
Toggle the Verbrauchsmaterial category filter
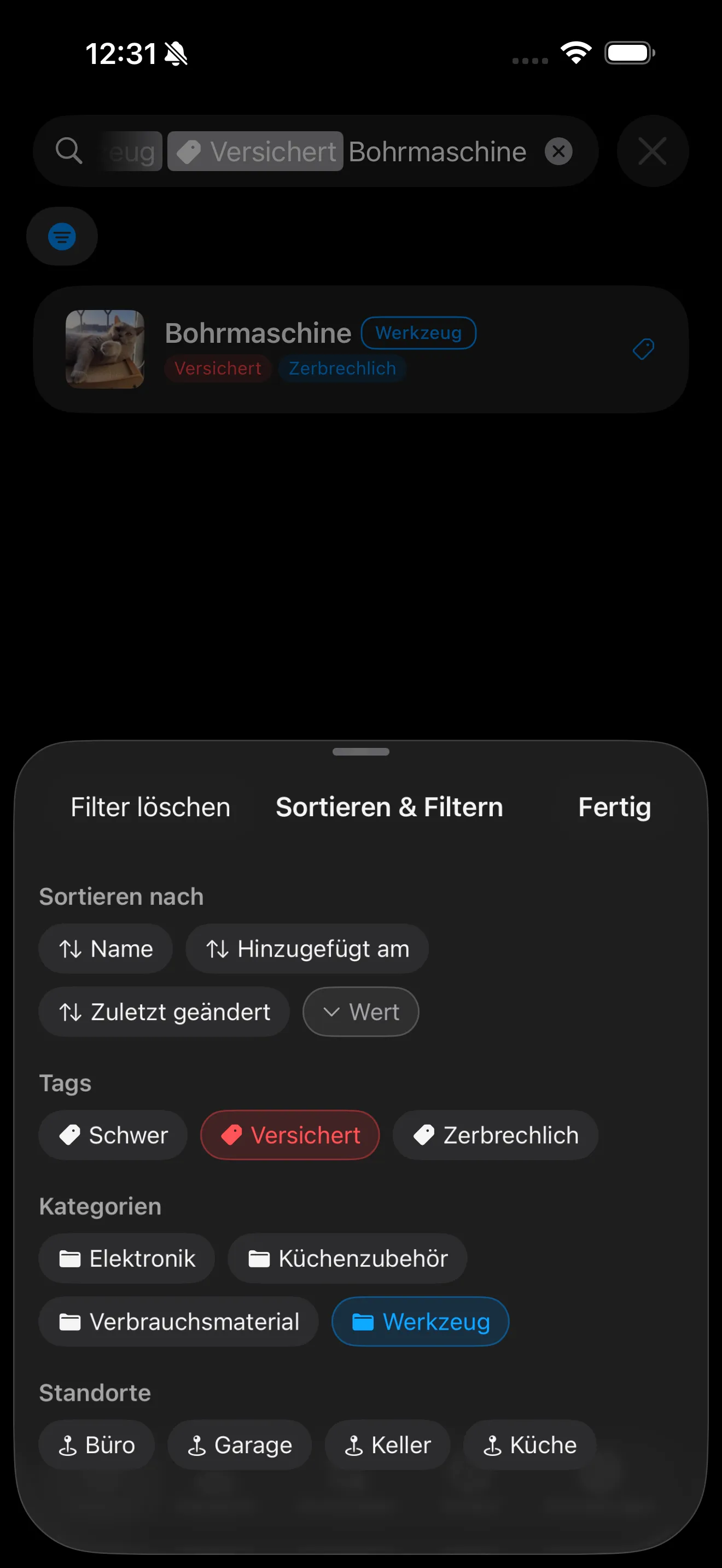pyautogui.click(x=178, y=1321)
